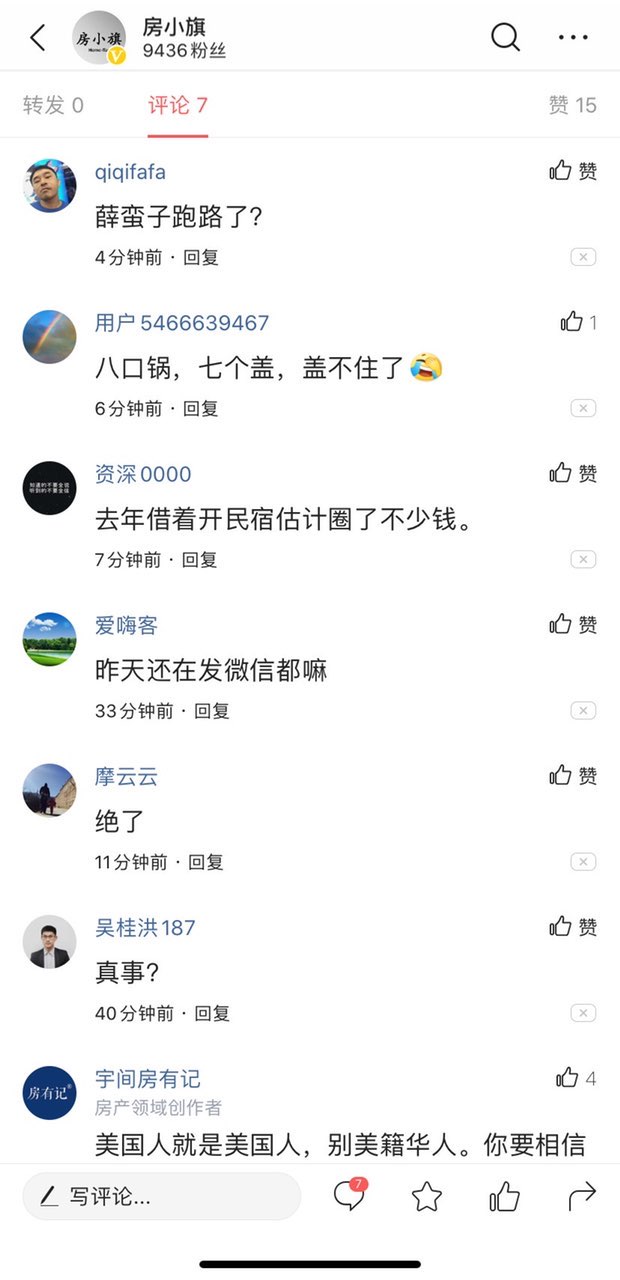
Task: Open 资深0000's profile name
Action: click(143, 474)
